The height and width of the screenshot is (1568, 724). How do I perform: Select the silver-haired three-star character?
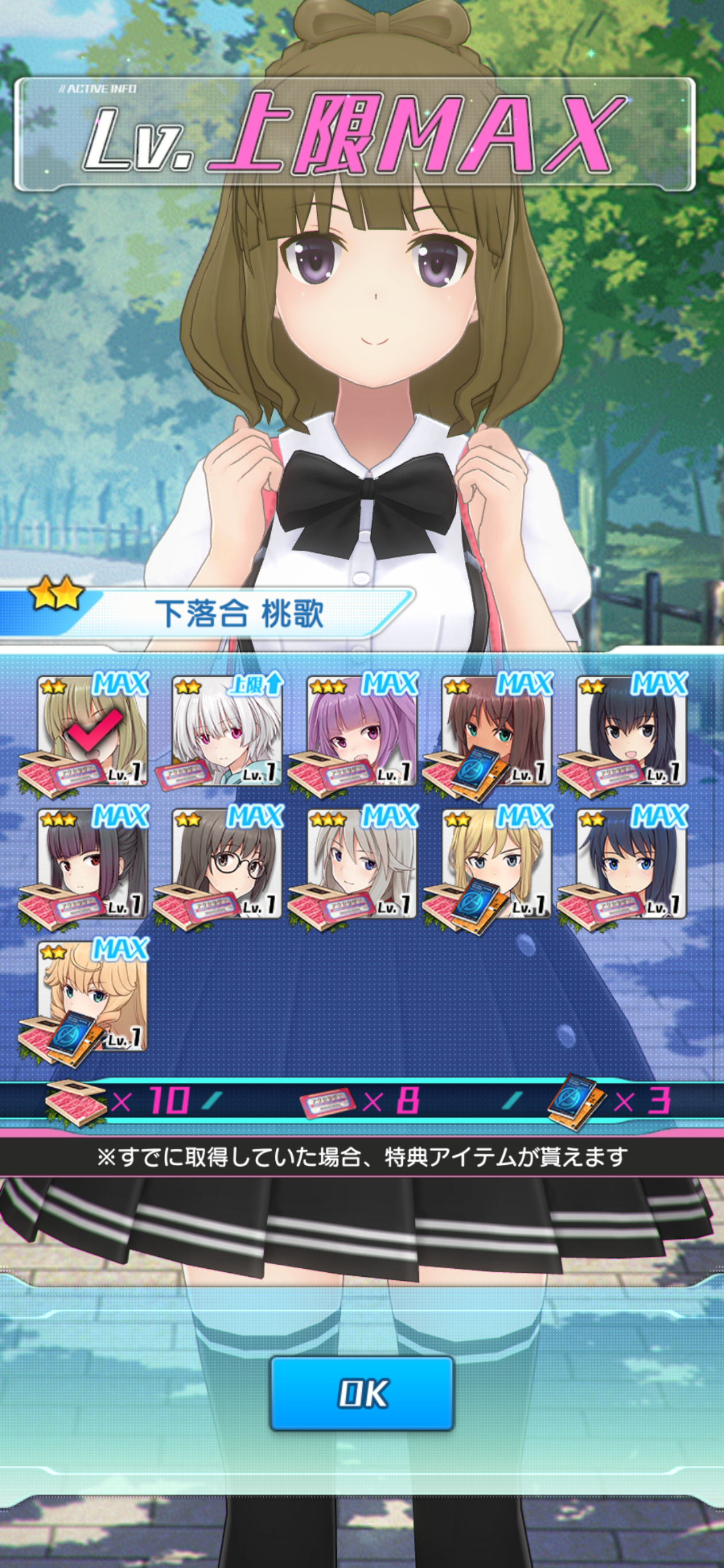pyautogui.click(x=361, y=864)
